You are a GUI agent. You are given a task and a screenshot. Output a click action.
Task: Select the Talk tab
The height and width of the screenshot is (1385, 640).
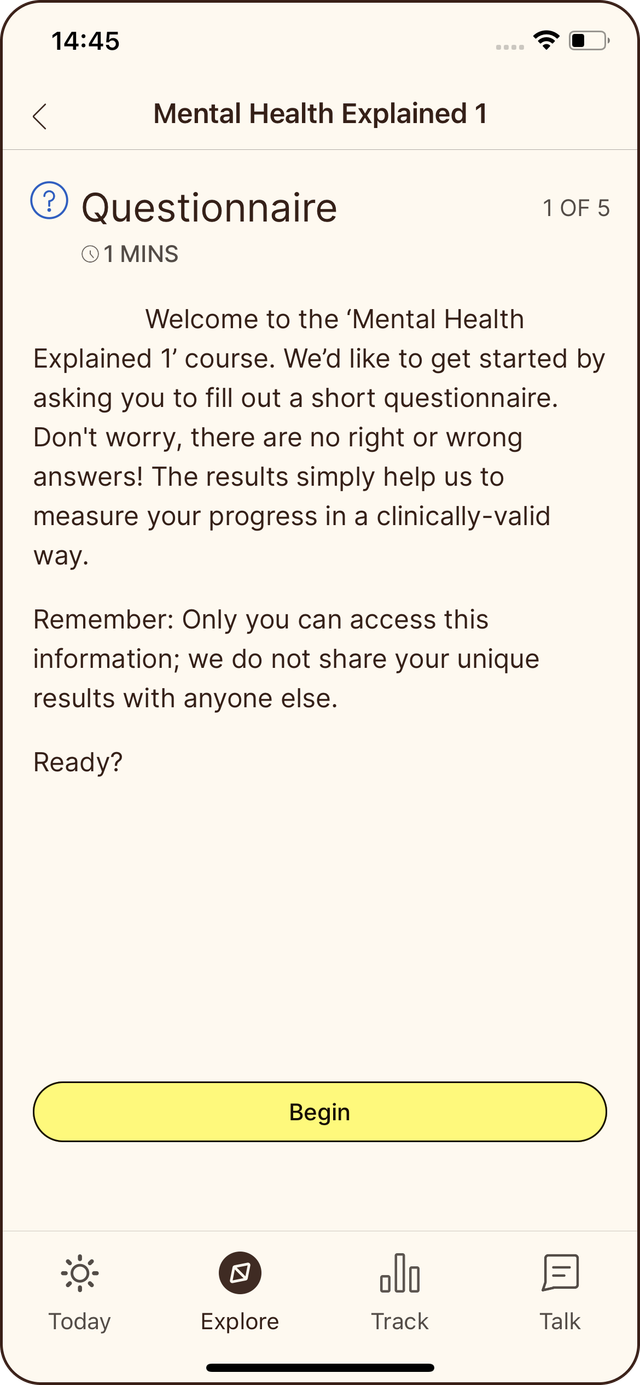point(560,1292)
